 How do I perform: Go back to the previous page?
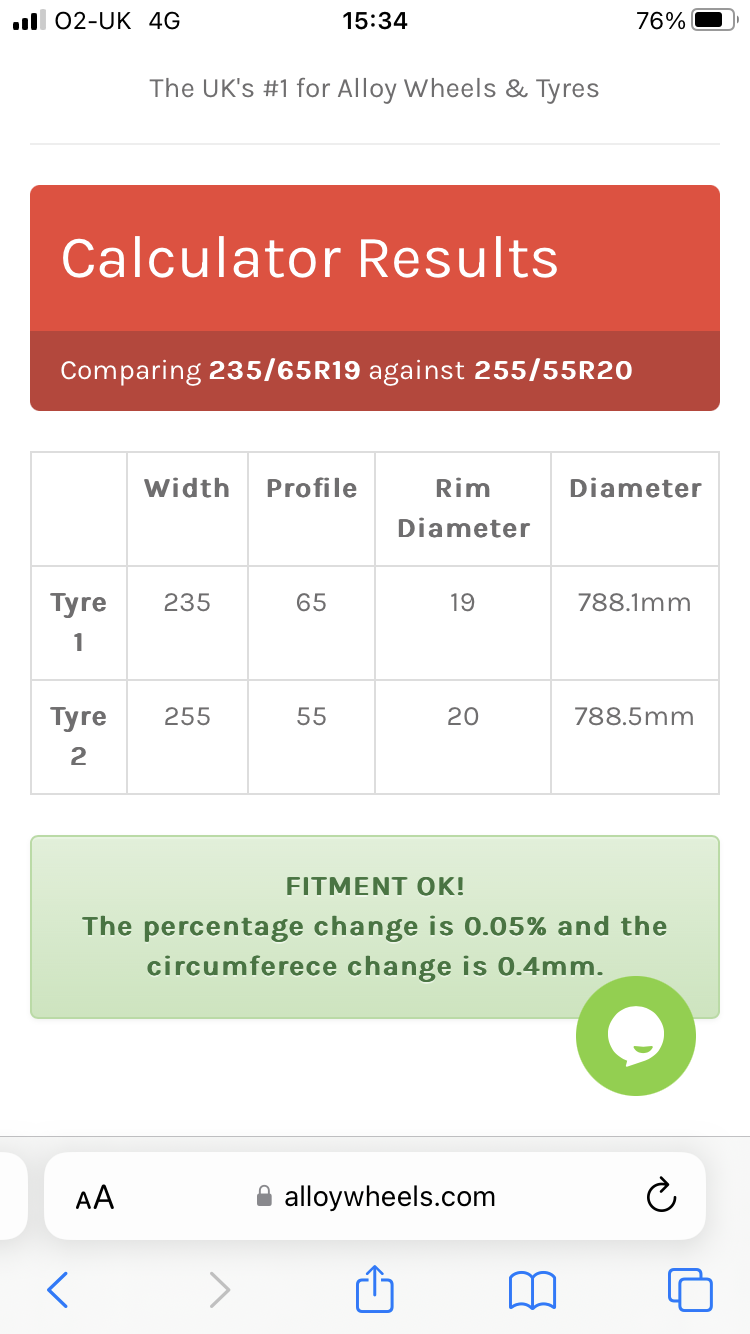[58, 1290]
